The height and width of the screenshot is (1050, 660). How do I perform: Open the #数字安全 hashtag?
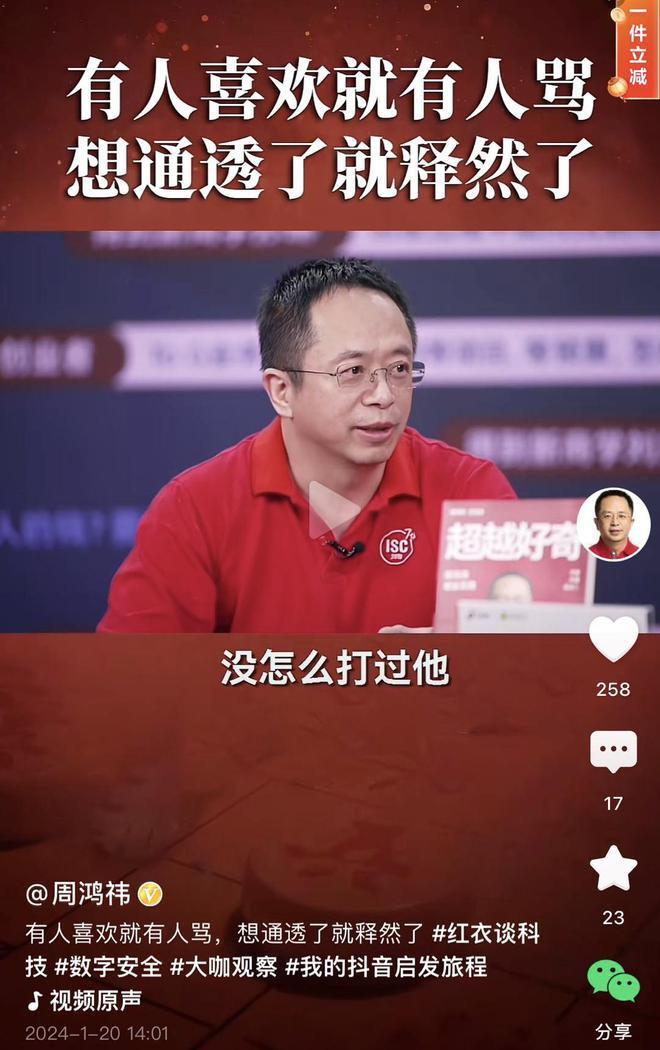point(108,967)
